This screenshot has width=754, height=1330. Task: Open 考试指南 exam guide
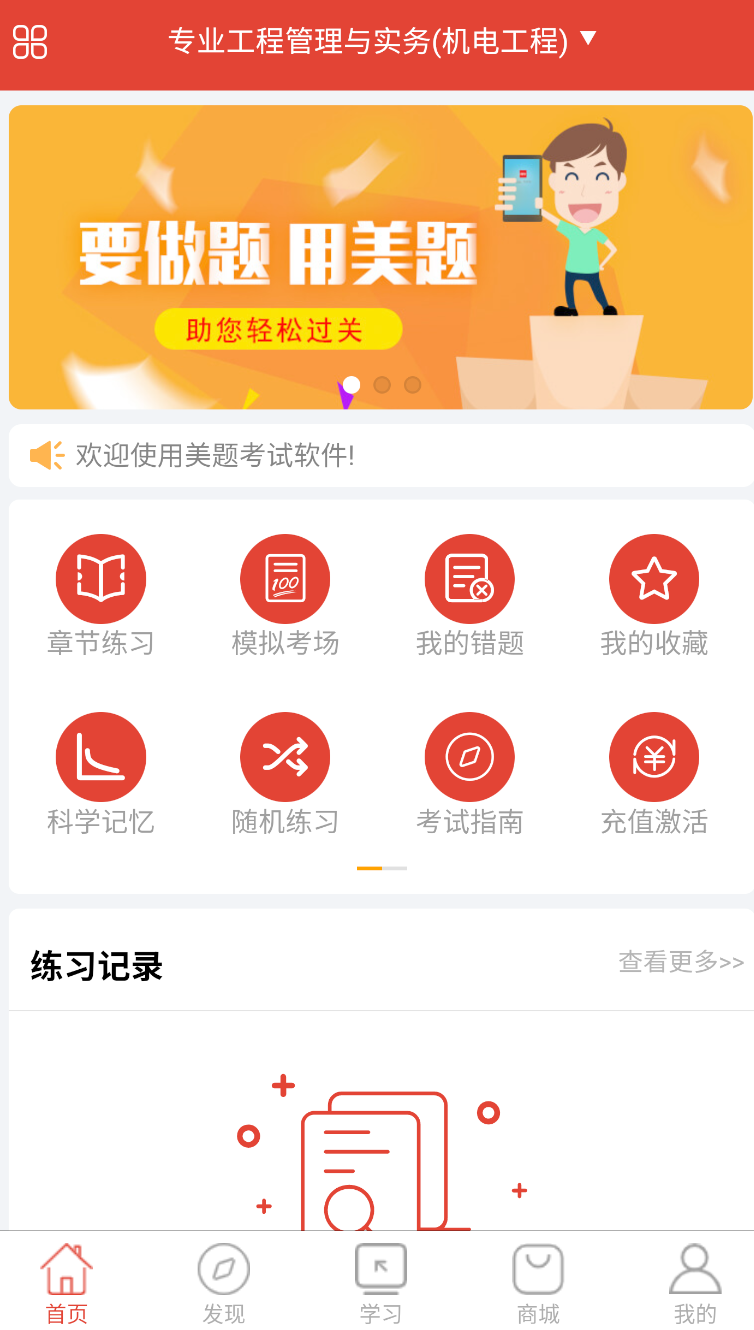[470, 775]
